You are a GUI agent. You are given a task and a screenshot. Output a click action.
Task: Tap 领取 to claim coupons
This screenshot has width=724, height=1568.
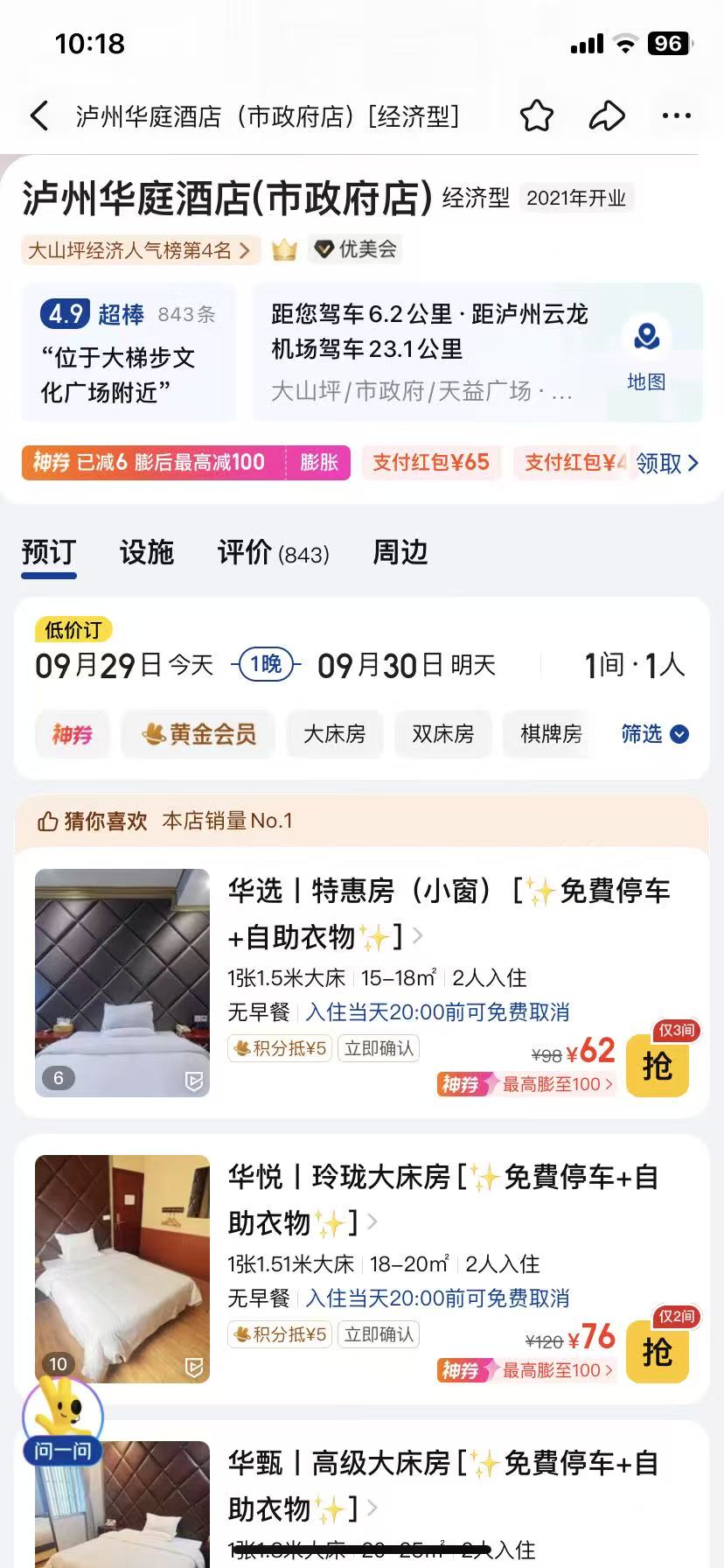tap(666, 463)
